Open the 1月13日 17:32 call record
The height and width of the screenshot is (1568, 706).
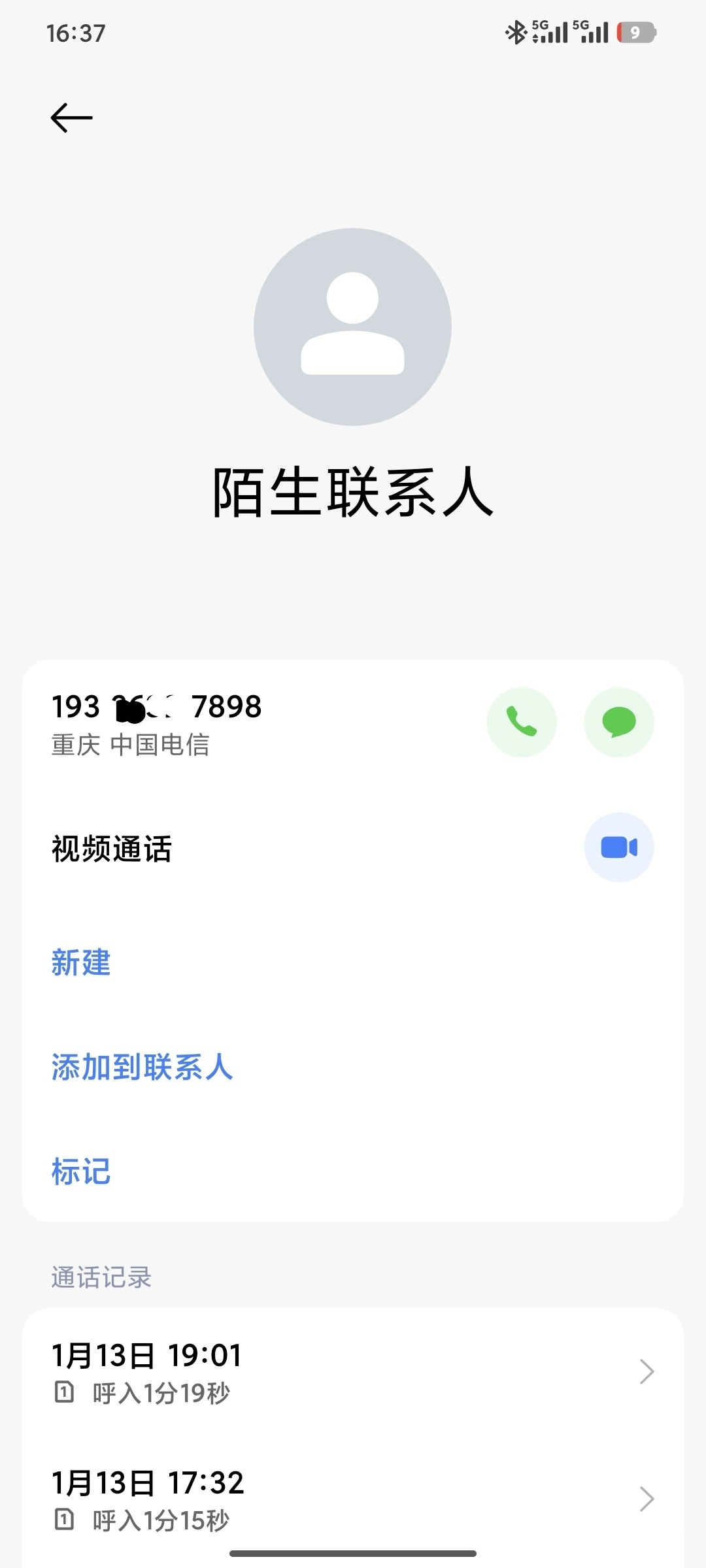tap(353, 1499)
